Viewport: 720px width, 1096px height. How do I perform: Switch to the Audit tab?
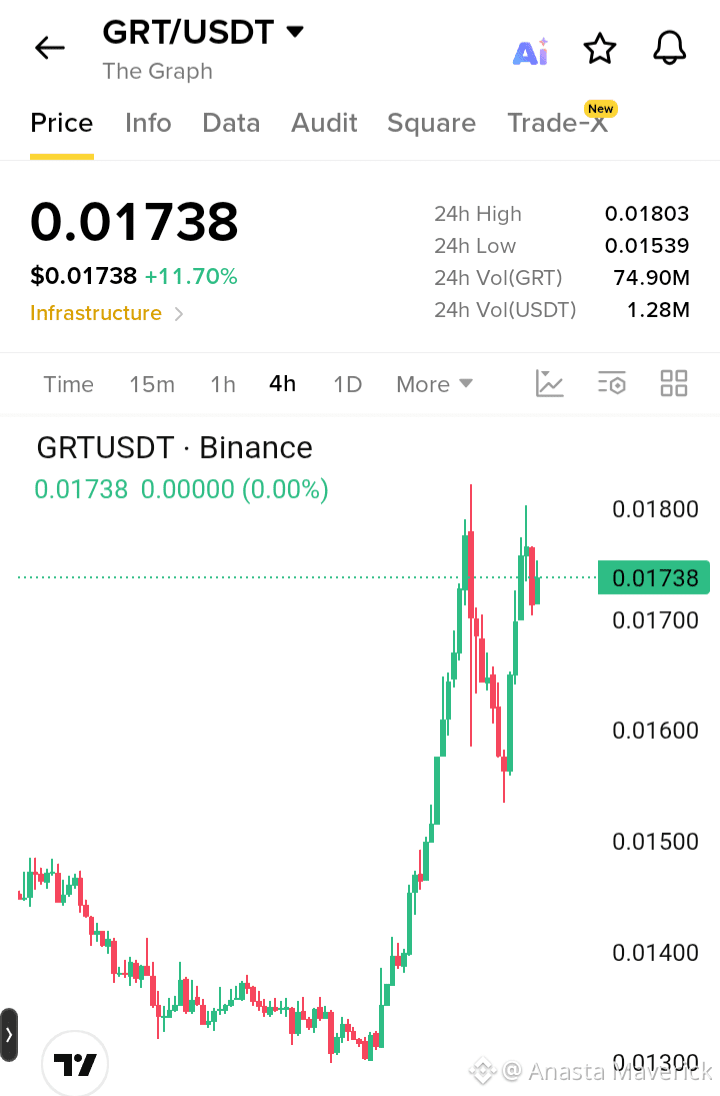point(324,123)
